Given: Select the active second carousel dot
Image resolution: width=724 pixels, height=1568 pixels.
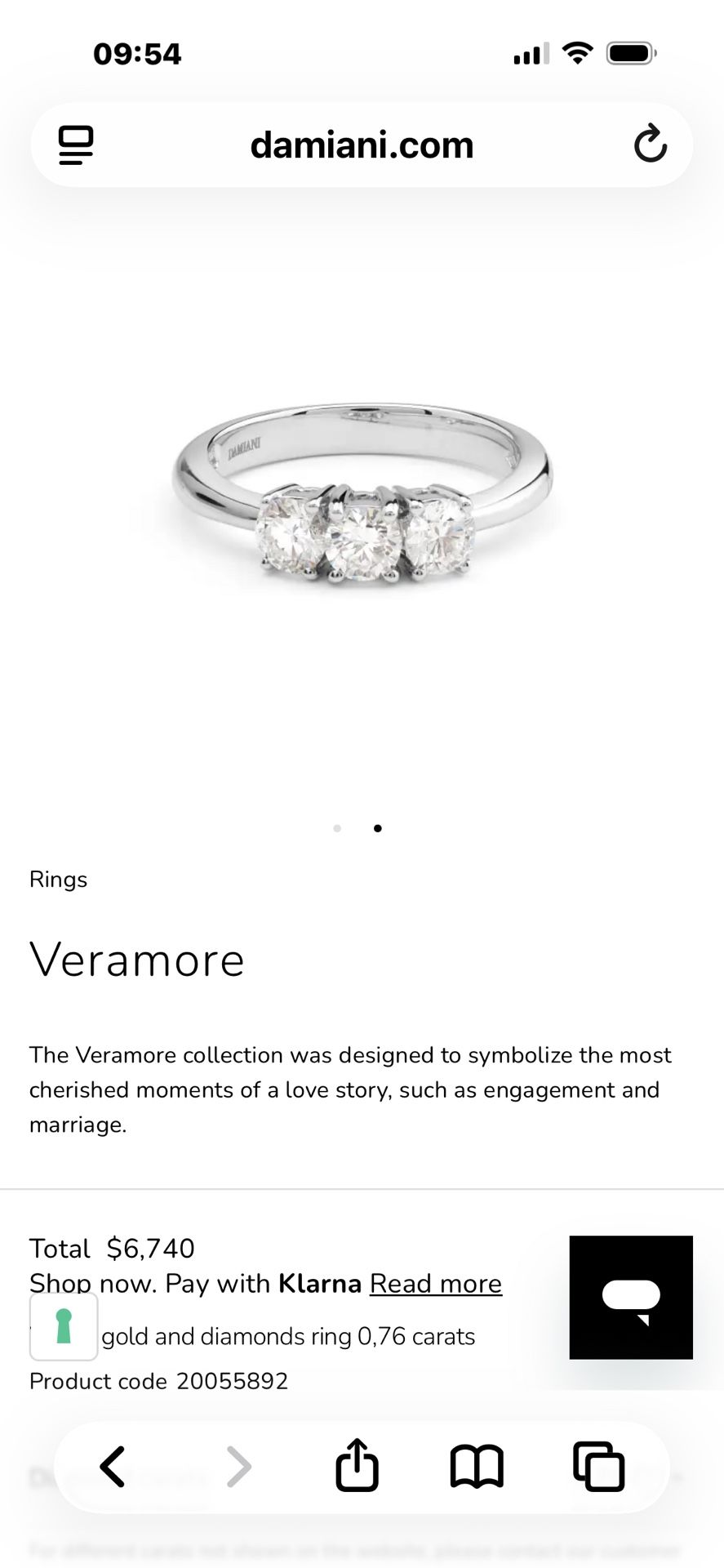Looking at the screenshot, I should 378,827.
